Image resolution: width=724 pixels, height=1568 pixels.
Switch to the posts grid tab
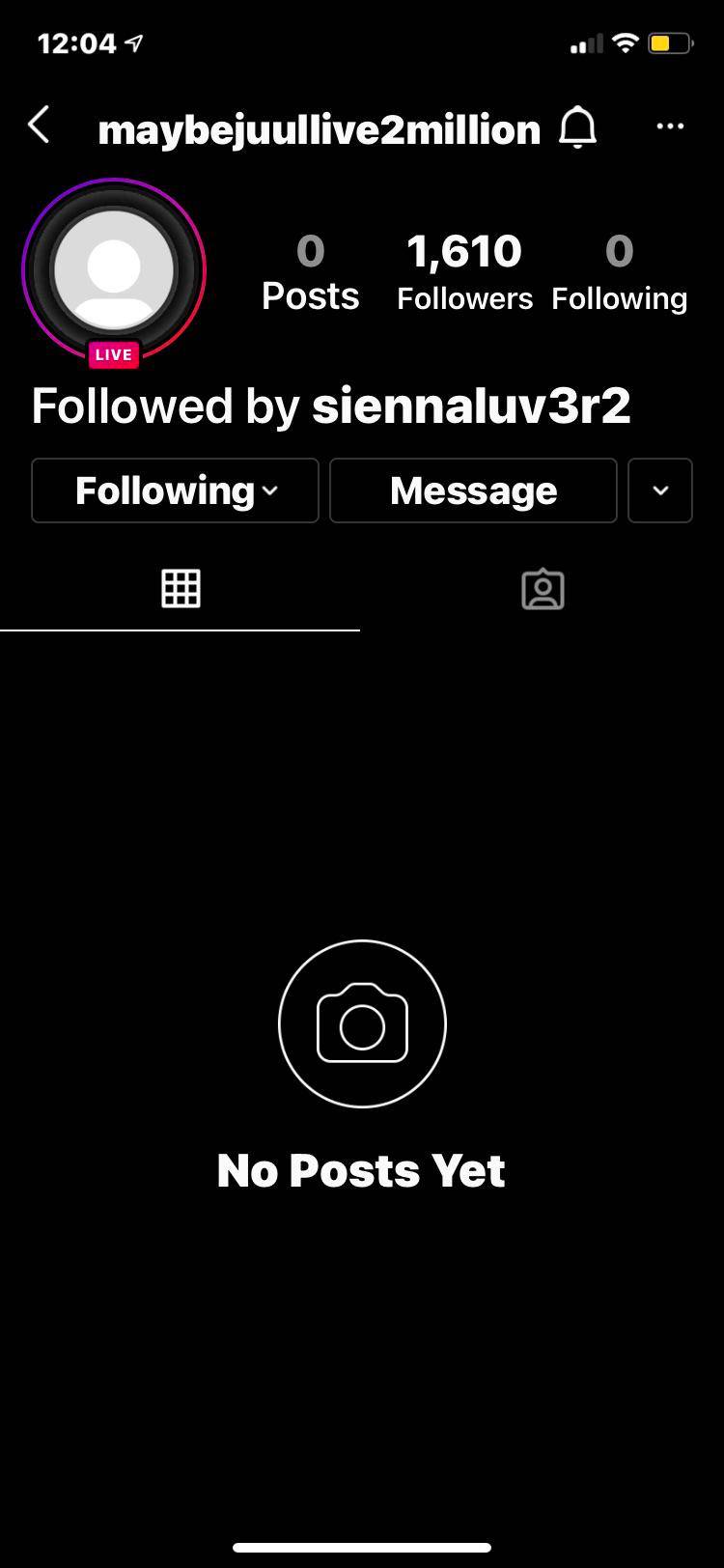pyautogui.click(x=181, y=588)
